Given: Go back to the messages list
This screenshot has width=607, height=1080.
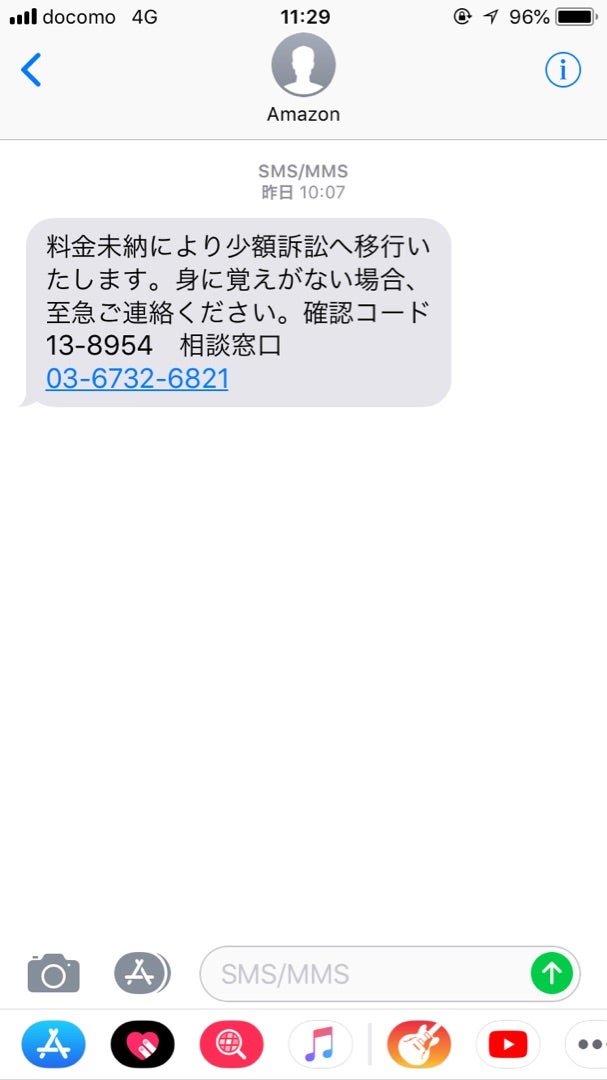Looking at the screenshot, I should (31, 70).
